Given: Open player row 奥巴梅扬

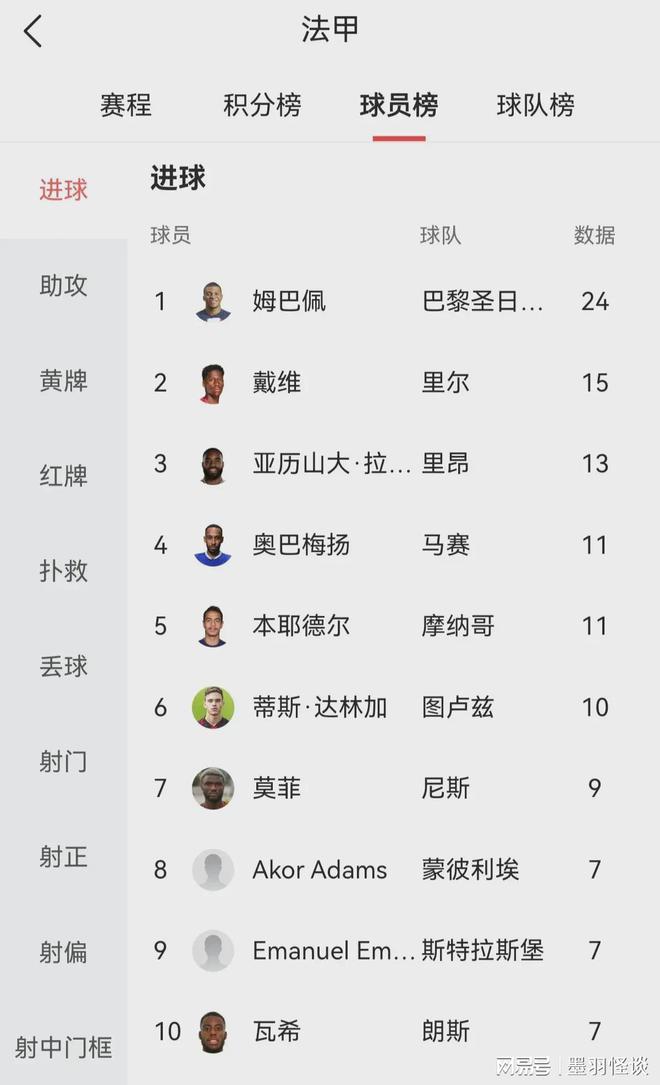Looking at the screenshot, I should click(301, 545).
